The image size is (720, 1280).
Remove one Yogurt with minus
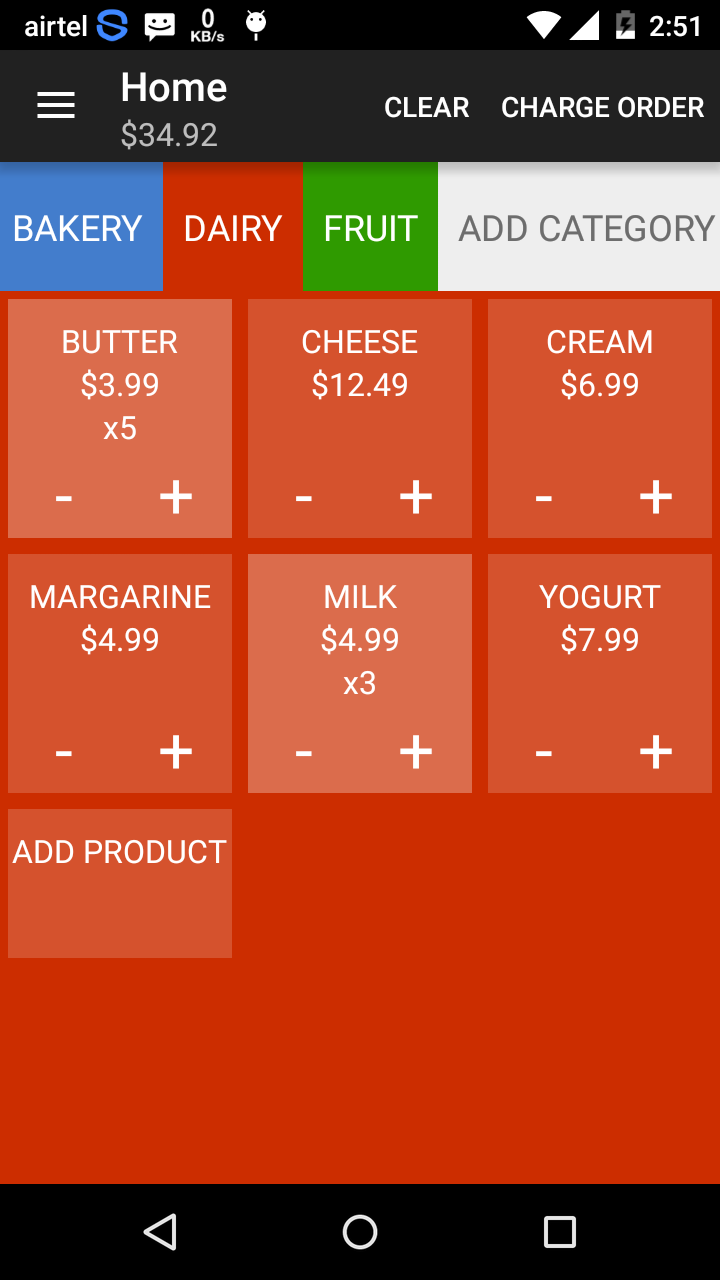pos(544,752)
